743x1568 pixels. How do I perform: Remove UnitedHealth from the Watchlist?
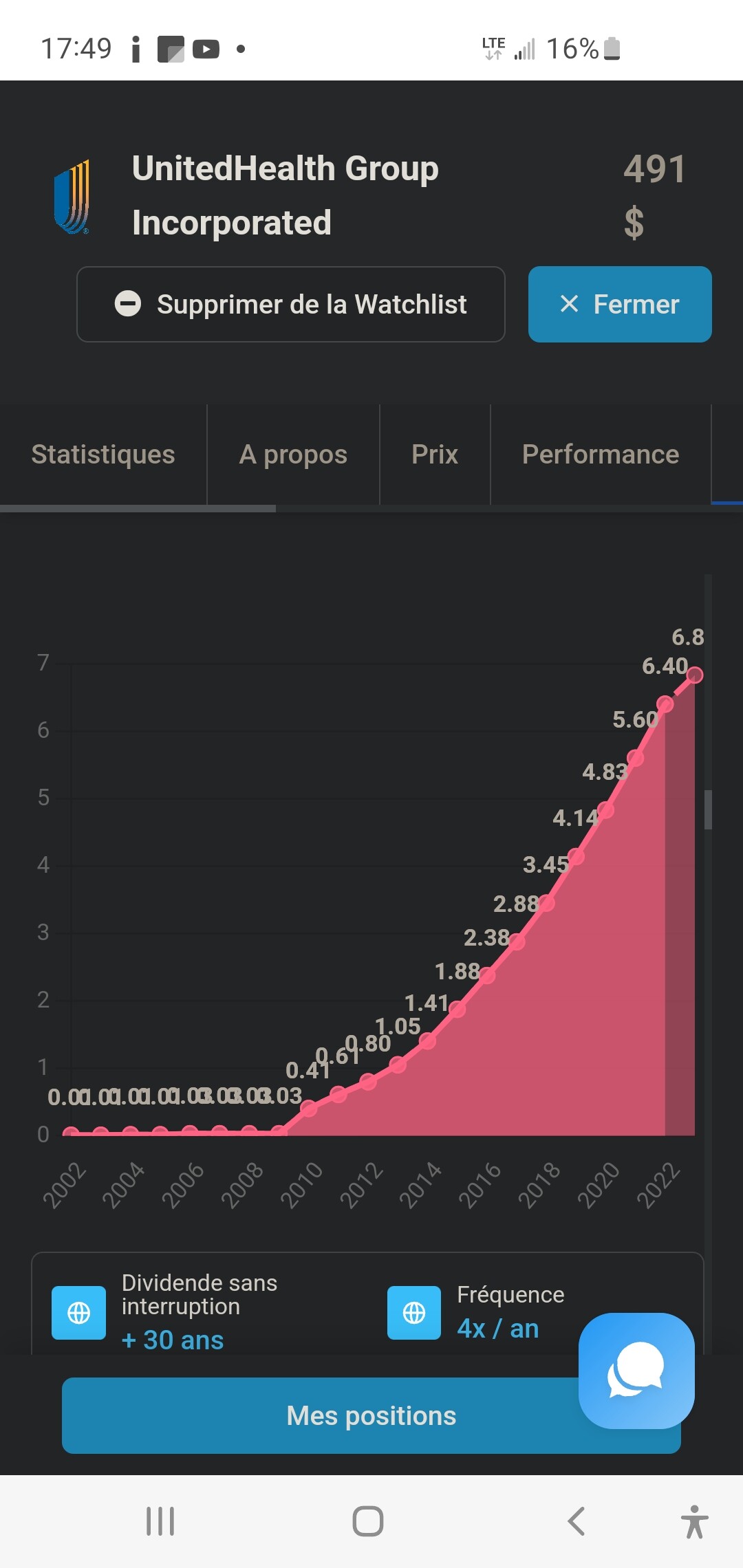[290, 304]
